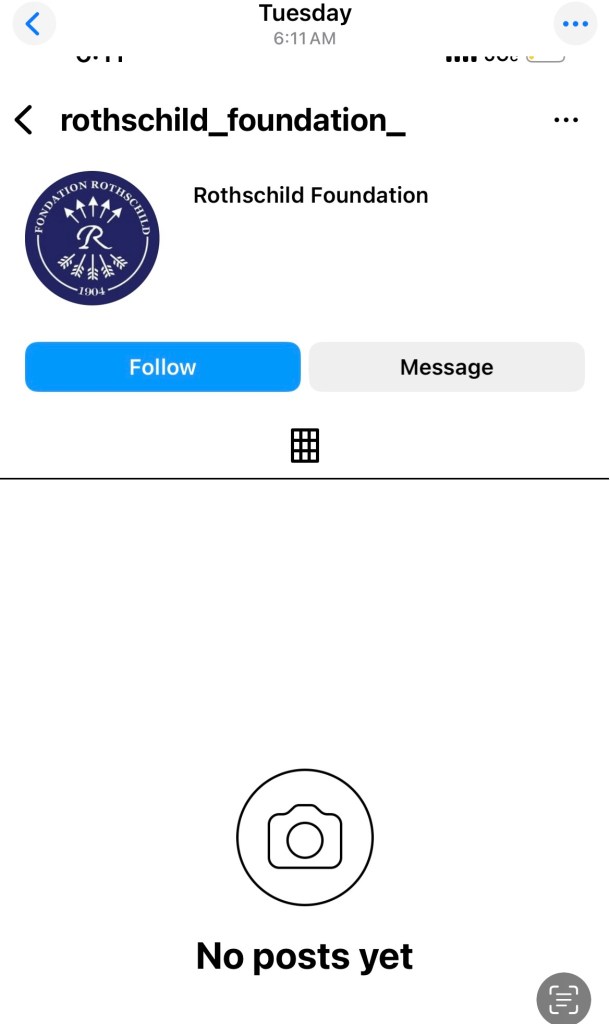Tap the back arrow beside rothschild_foundation_
This screenshot has height=1024, width=610.
click(x=24, y=121)
